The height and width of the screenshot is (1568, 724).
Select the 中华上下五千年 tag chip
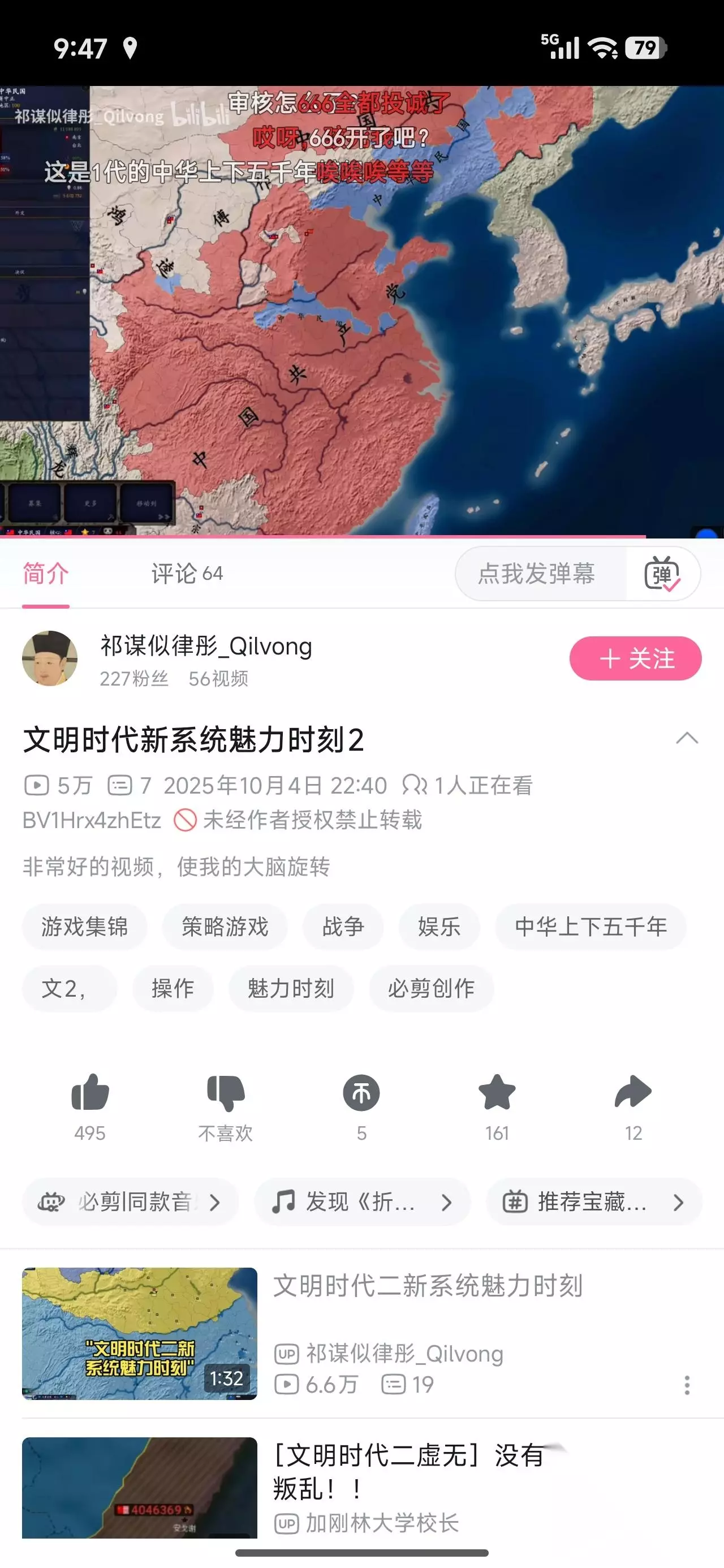591,927
